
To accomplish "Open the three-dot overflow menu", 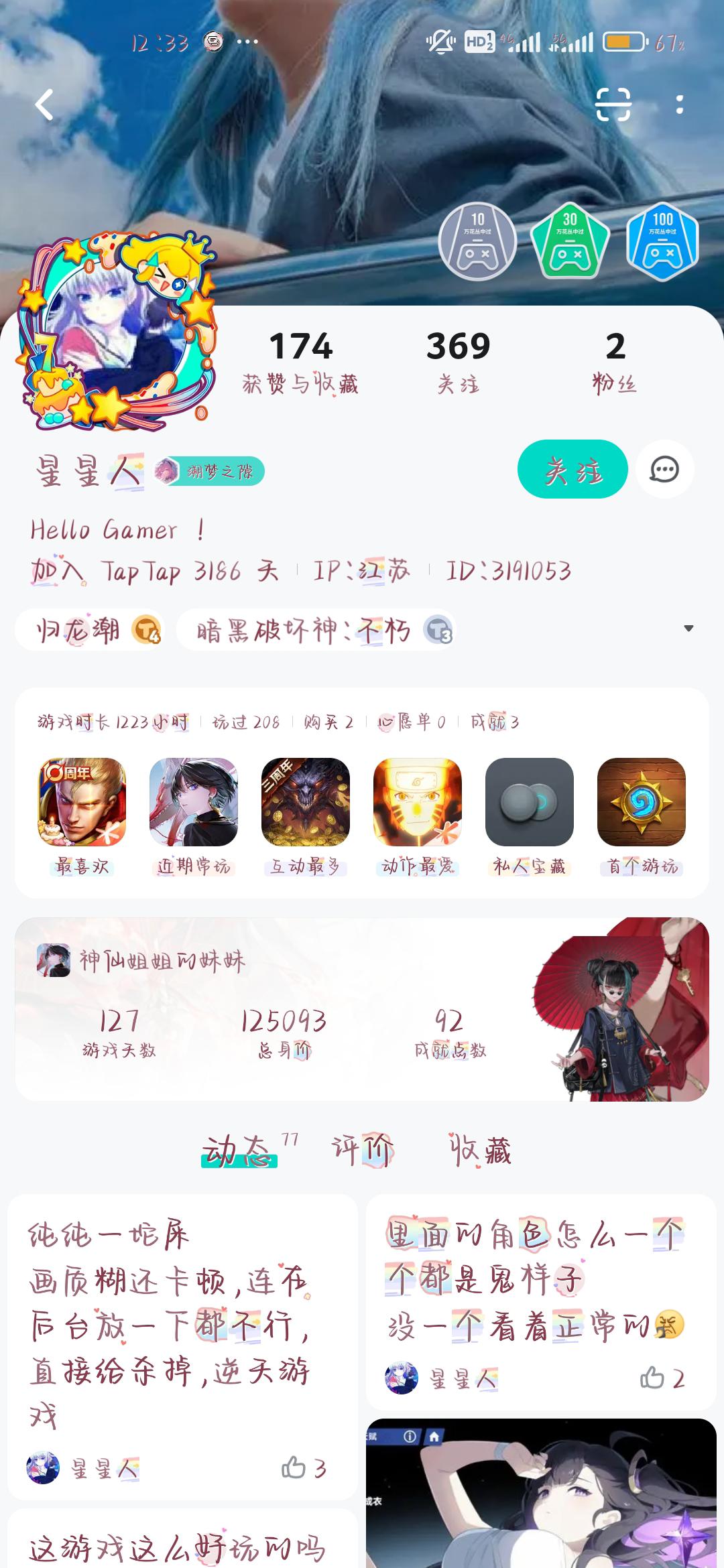I will [x=679, y=105].
